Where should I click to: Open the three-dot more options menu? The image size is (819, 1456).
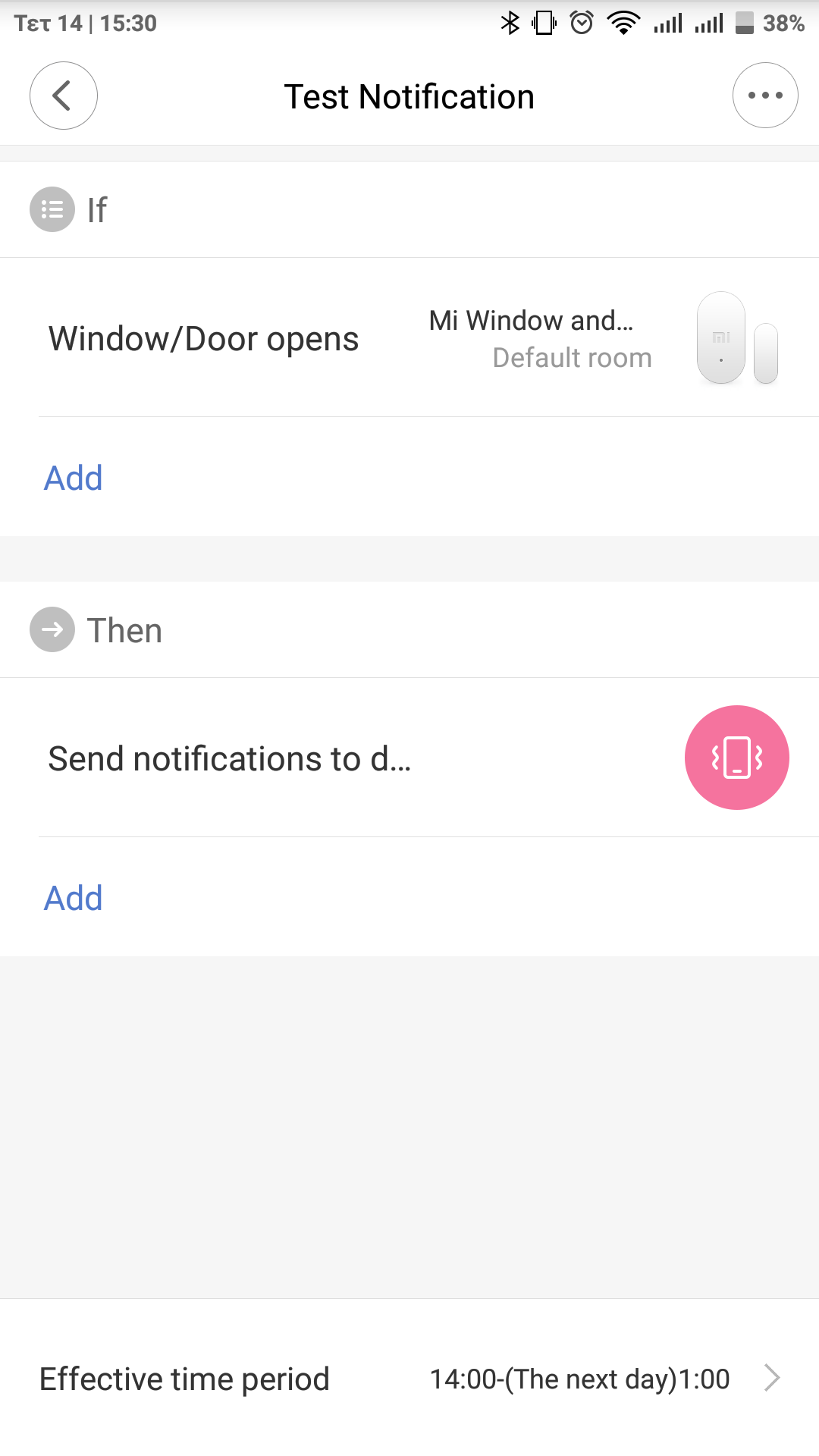764,96
